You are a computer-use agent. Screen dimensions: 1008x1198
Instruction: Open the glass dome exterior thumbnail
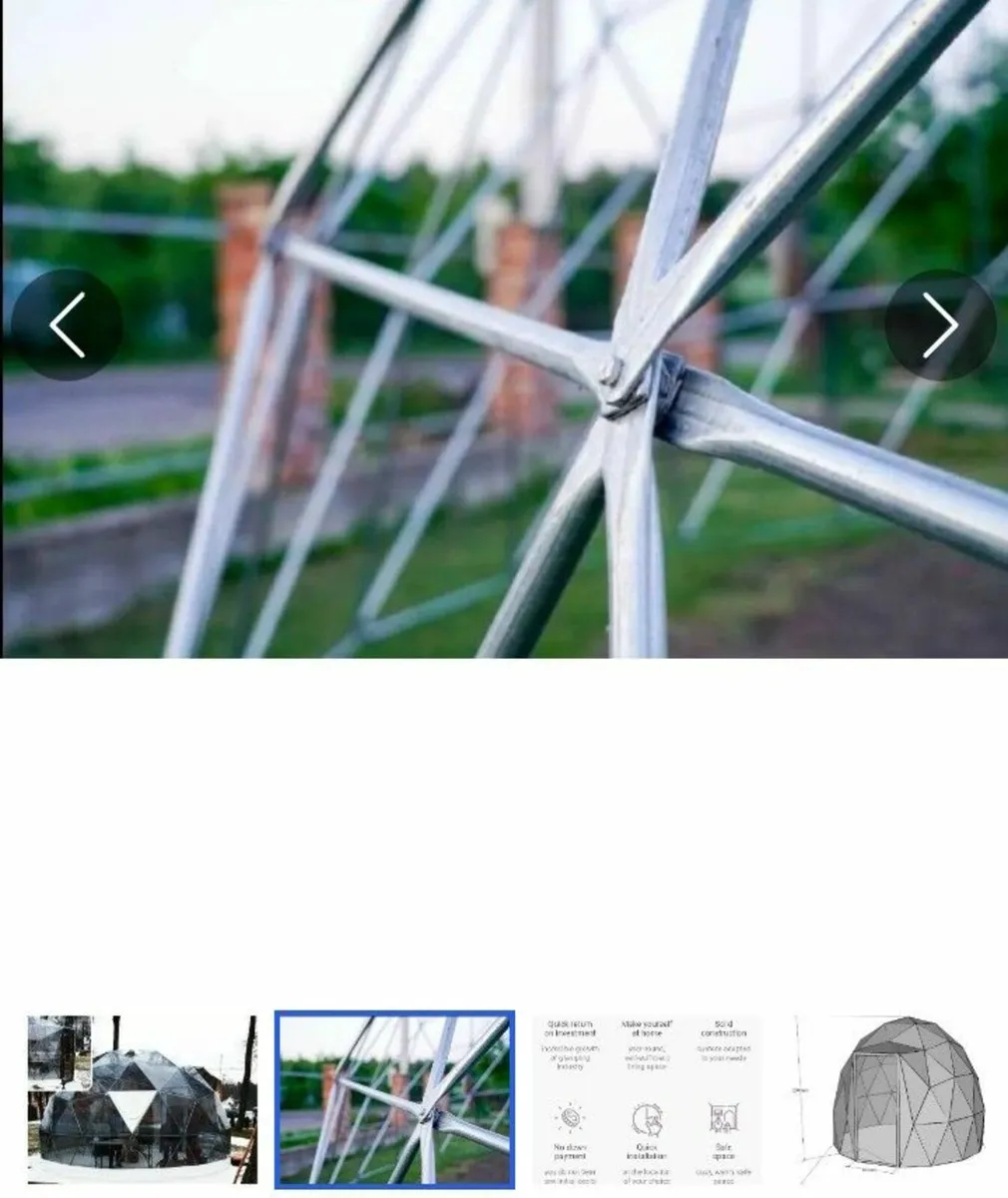pos(142,1099)
